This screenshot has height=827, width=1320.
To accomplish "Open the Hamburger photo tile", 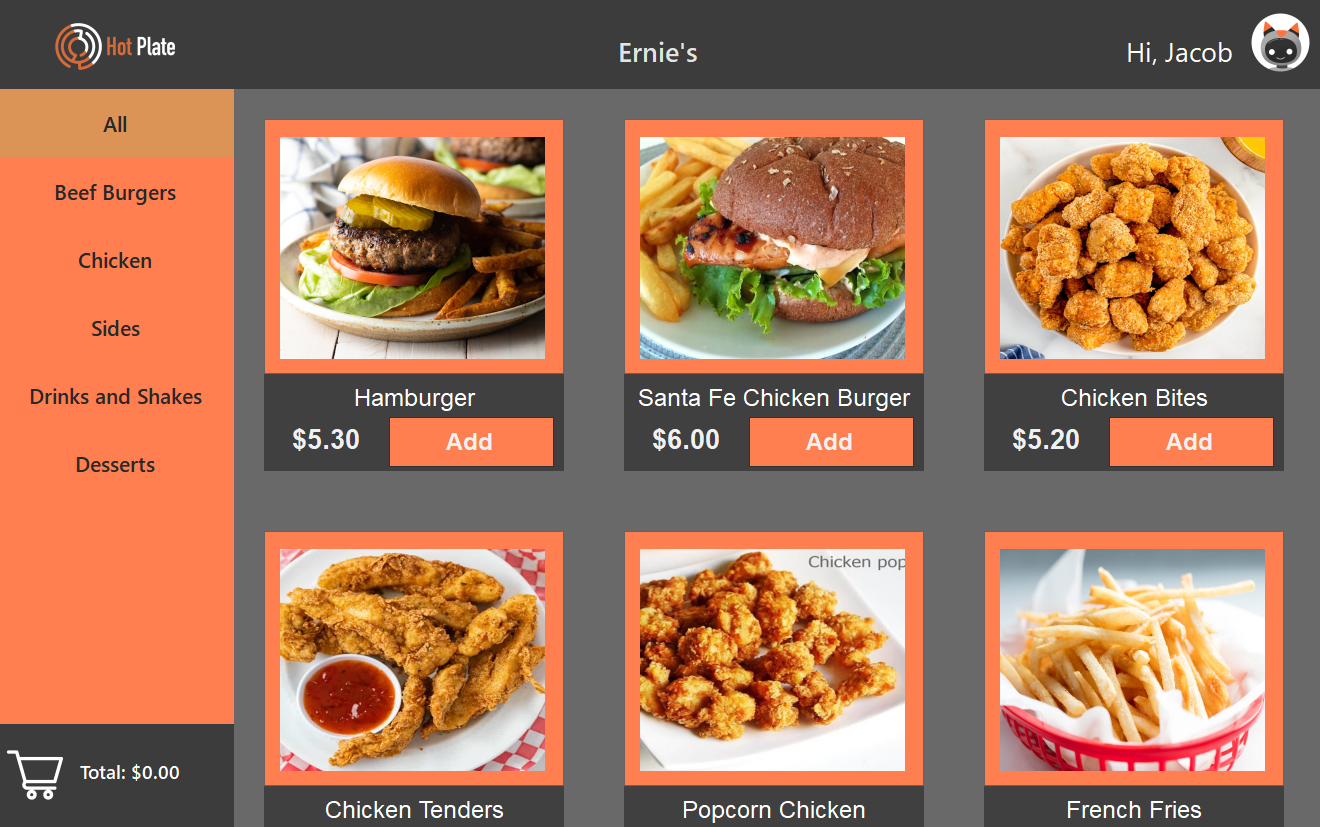I will (x=413, y=248).
